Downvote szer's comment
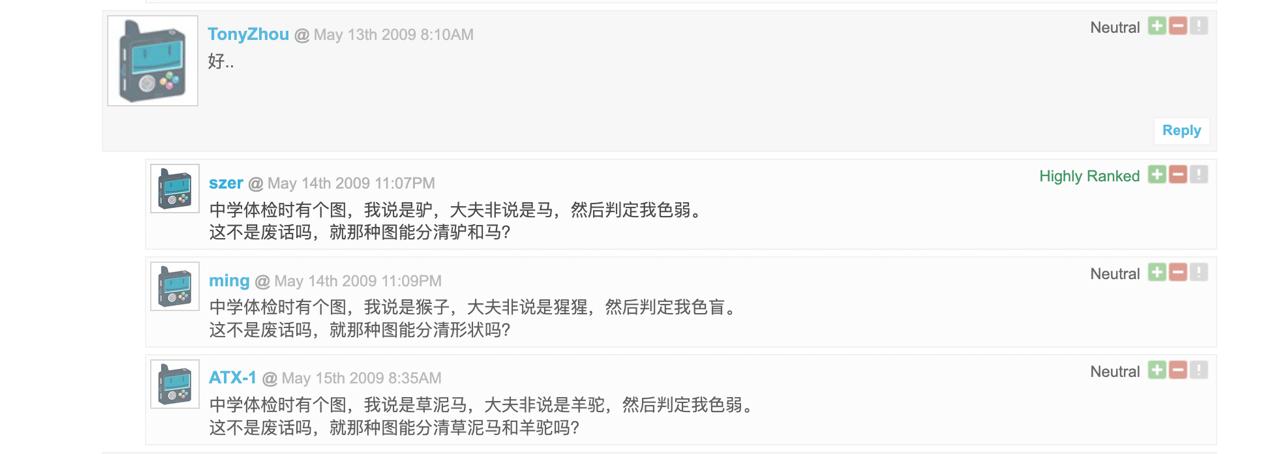Viewport: 1280px width, 454px height. 1178,174
